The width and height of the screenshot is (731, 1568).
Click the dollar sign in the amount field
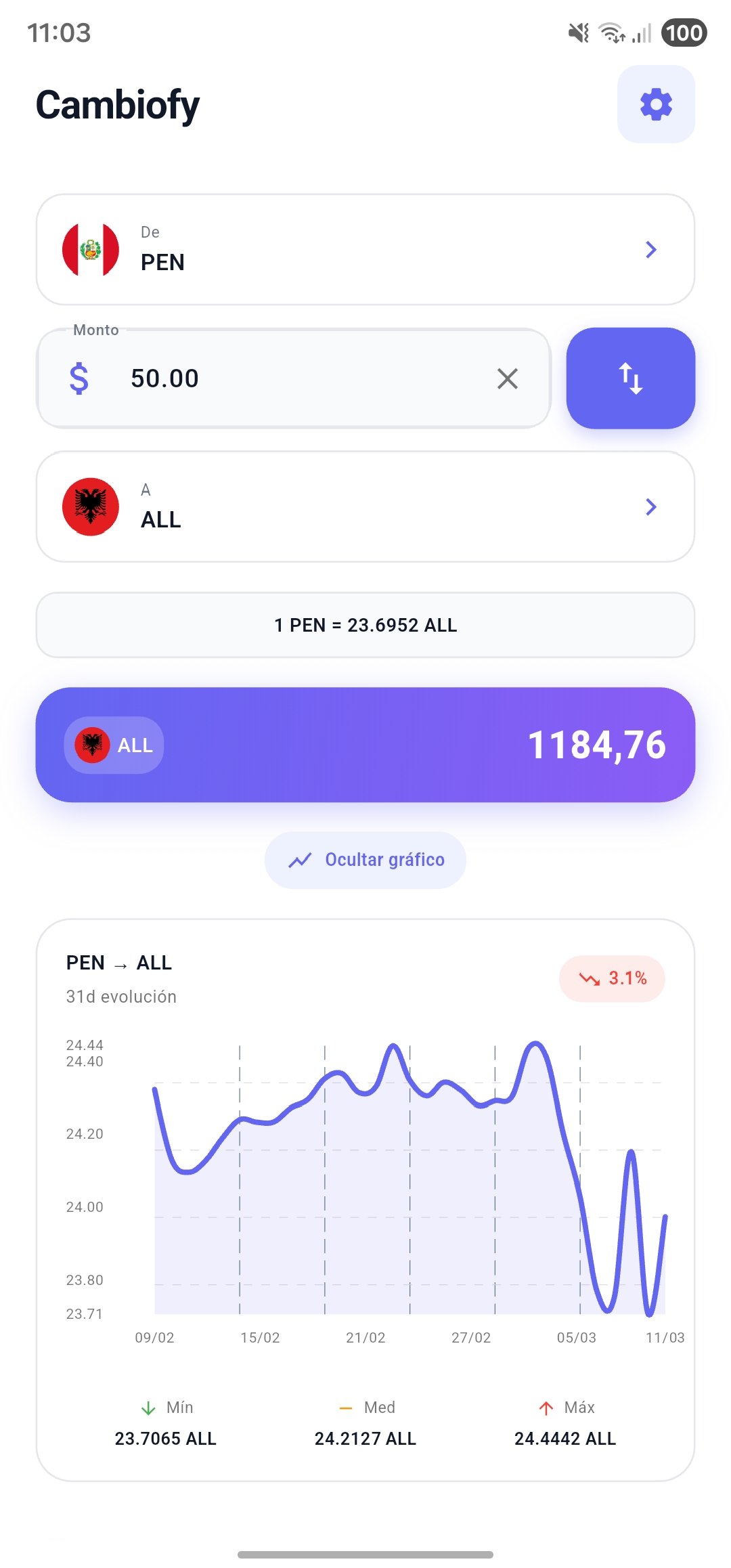click(x=79, y=378)
